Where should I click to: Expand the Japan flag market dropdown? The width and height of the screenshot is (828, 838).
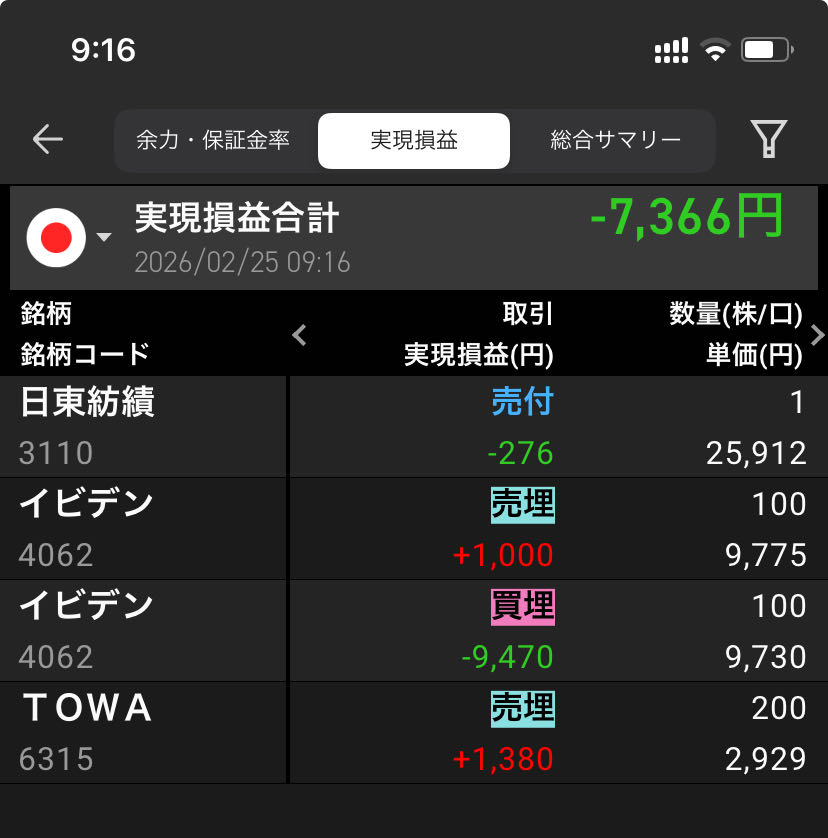tap(69, 238)
